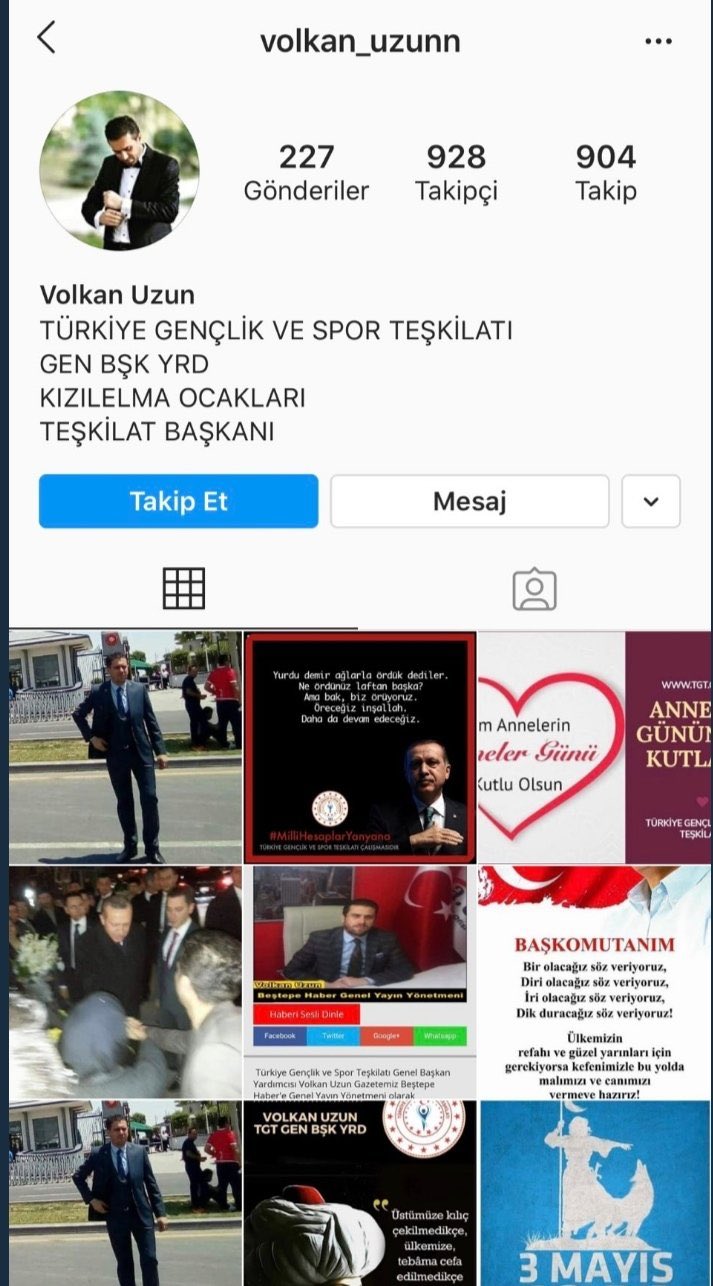Switch to the tagged photos tab

coord(534,589)
